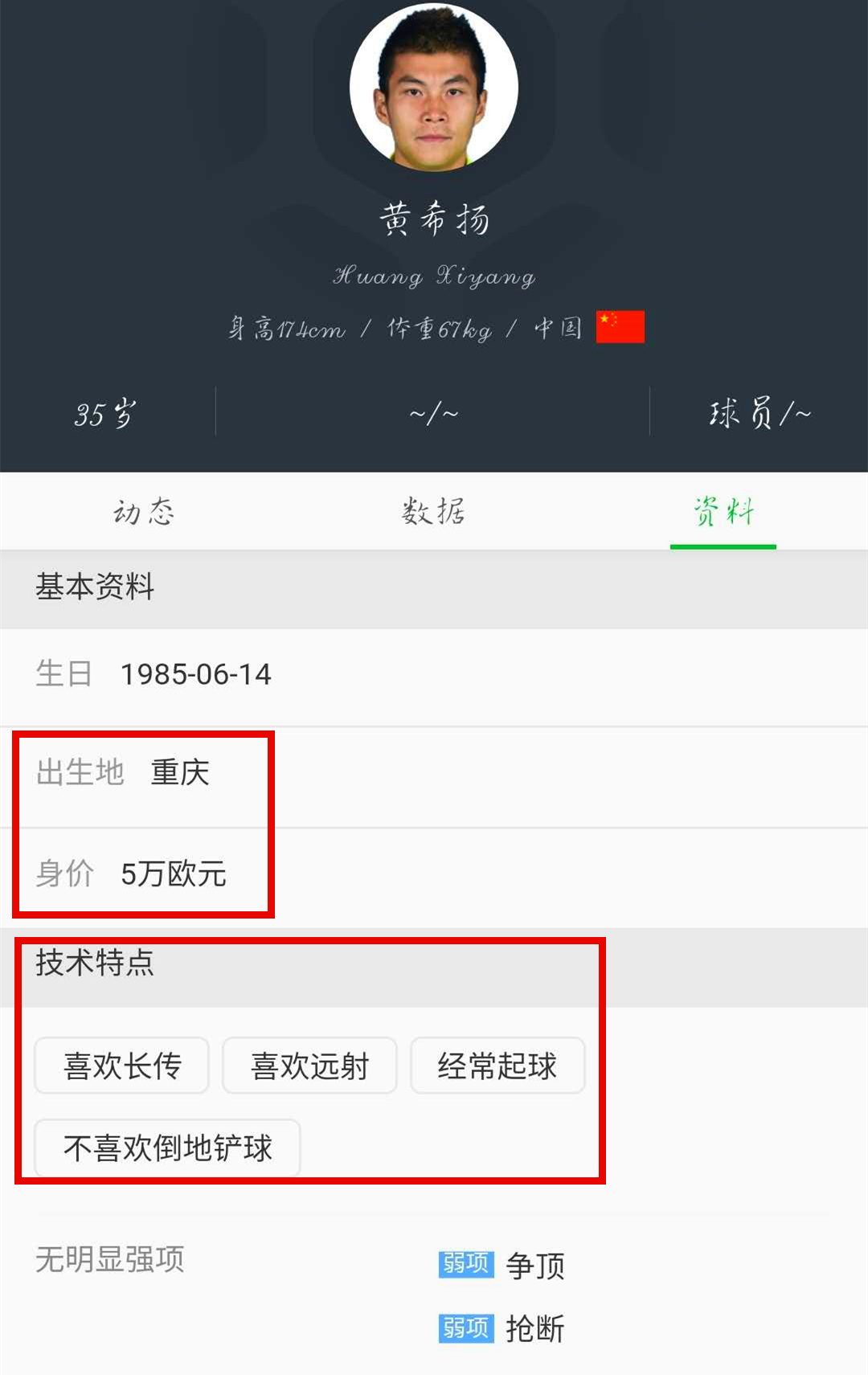Screen dimensions: 868x1375
Task: Select the 喜欢远射 attribute tag
Action: tap(309, 1066)
